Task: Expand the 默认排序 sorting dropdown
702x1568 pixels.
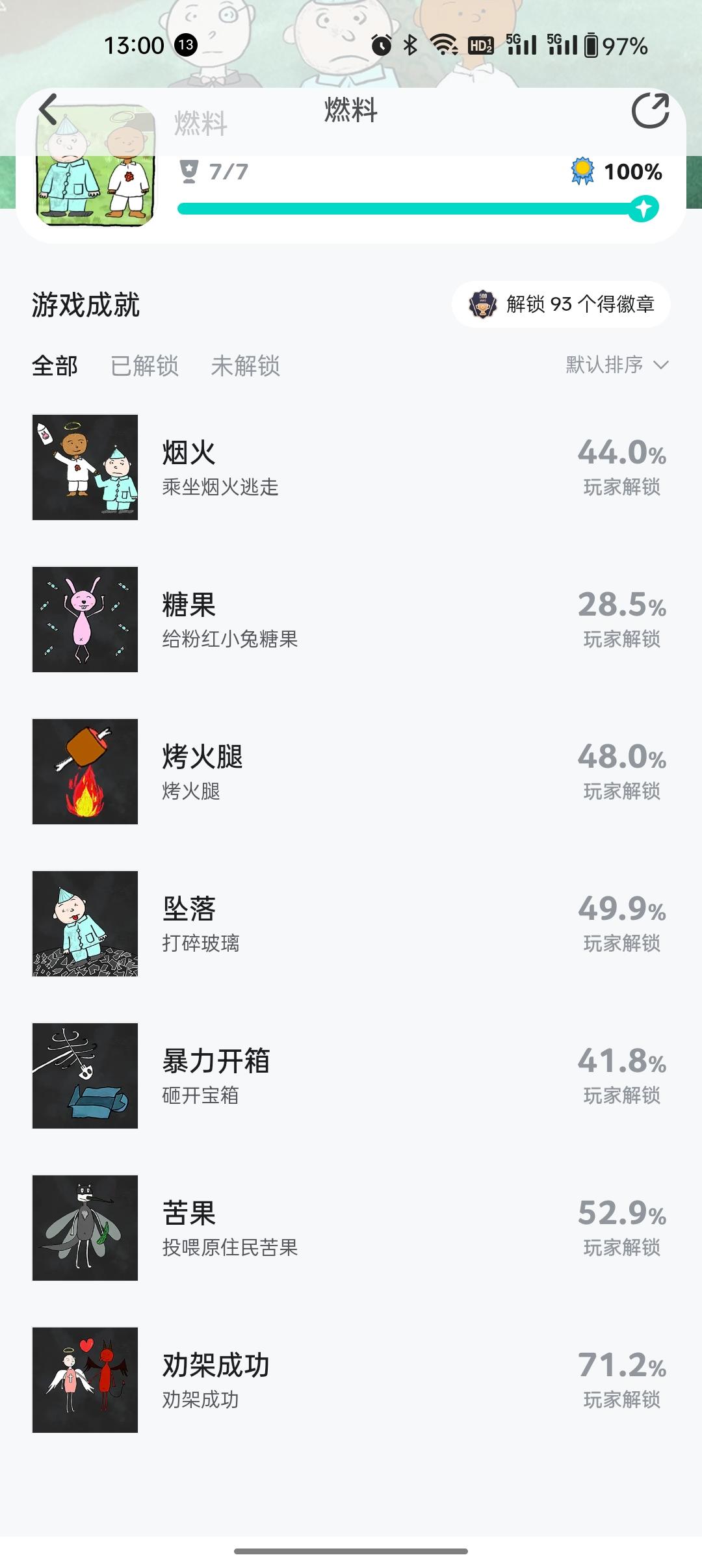Action: pyautogui.click(x=616, y=365)
